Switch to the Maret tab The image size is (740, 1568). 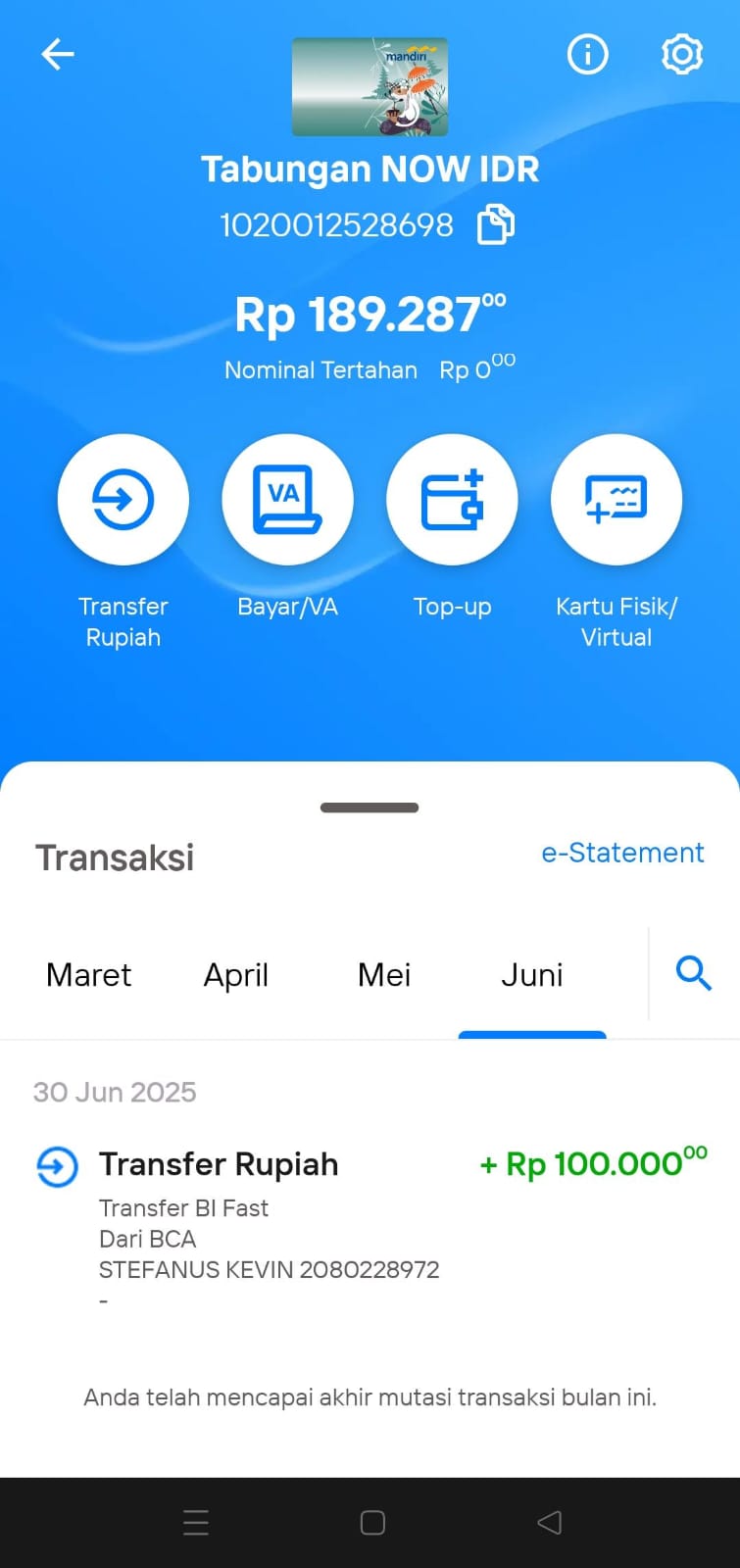[88, 975]
